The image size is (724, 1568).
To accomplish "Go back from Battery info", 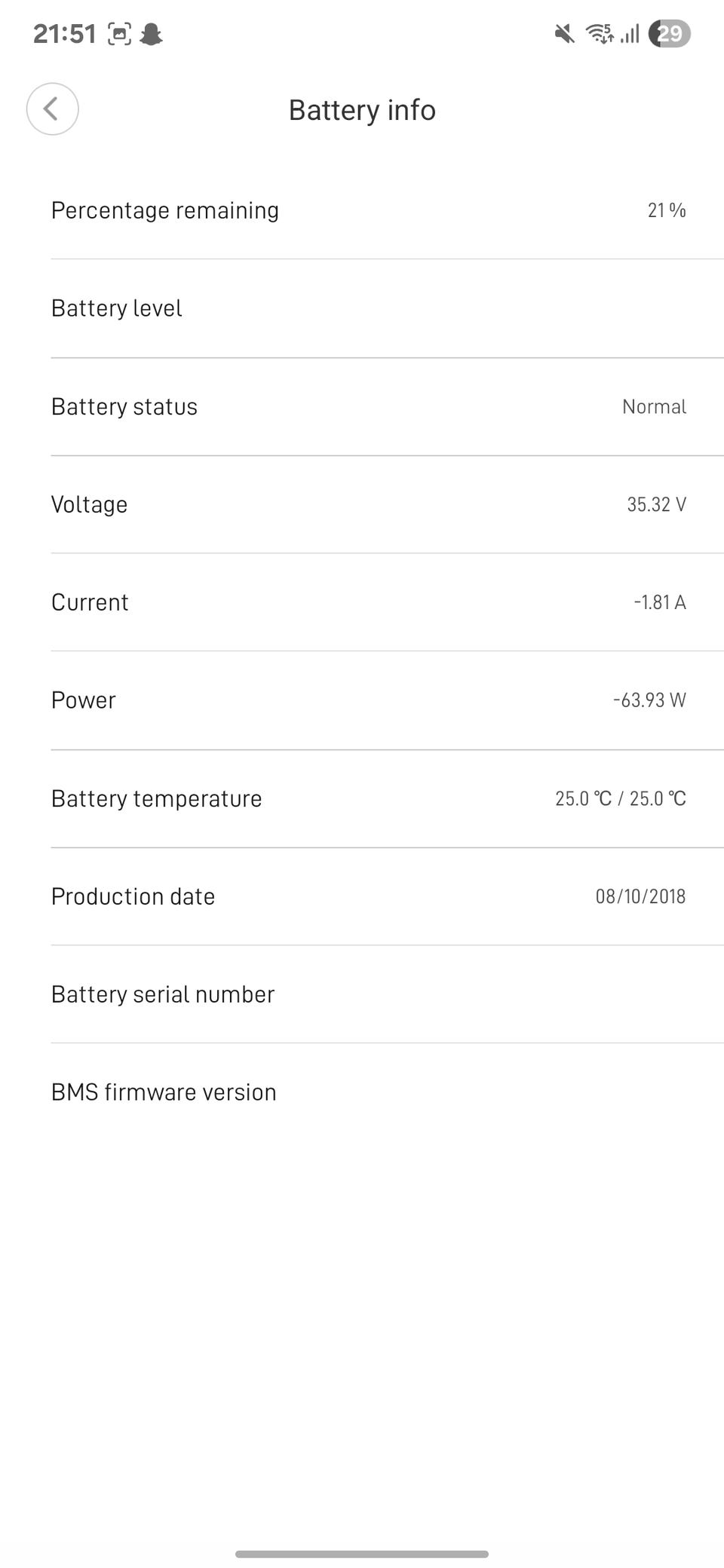I will pos(52,109).
